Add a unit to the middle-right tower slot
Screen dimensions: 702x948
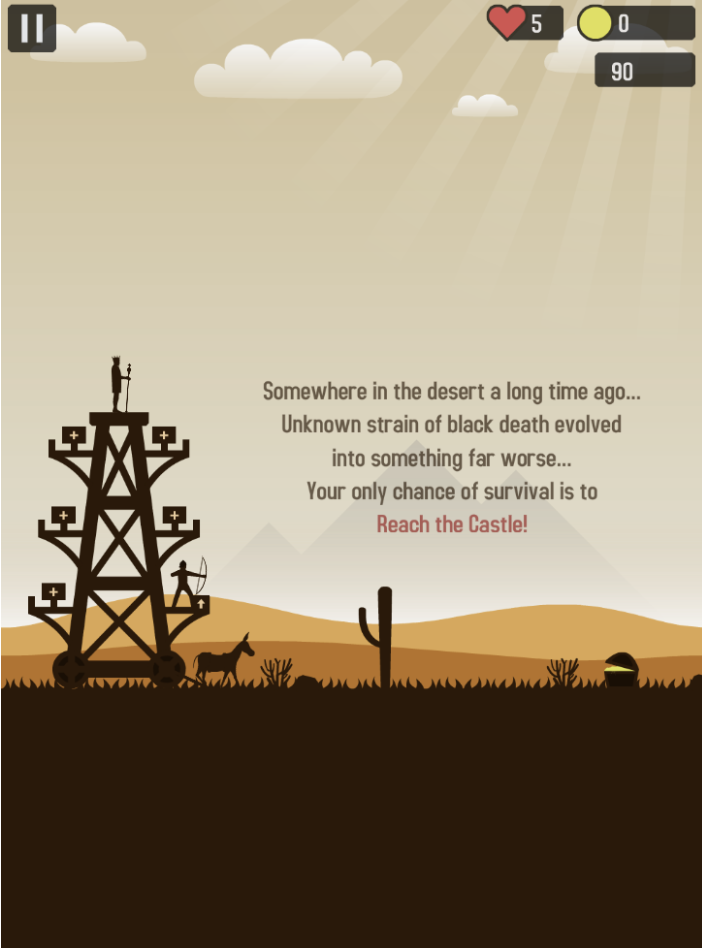174,515
